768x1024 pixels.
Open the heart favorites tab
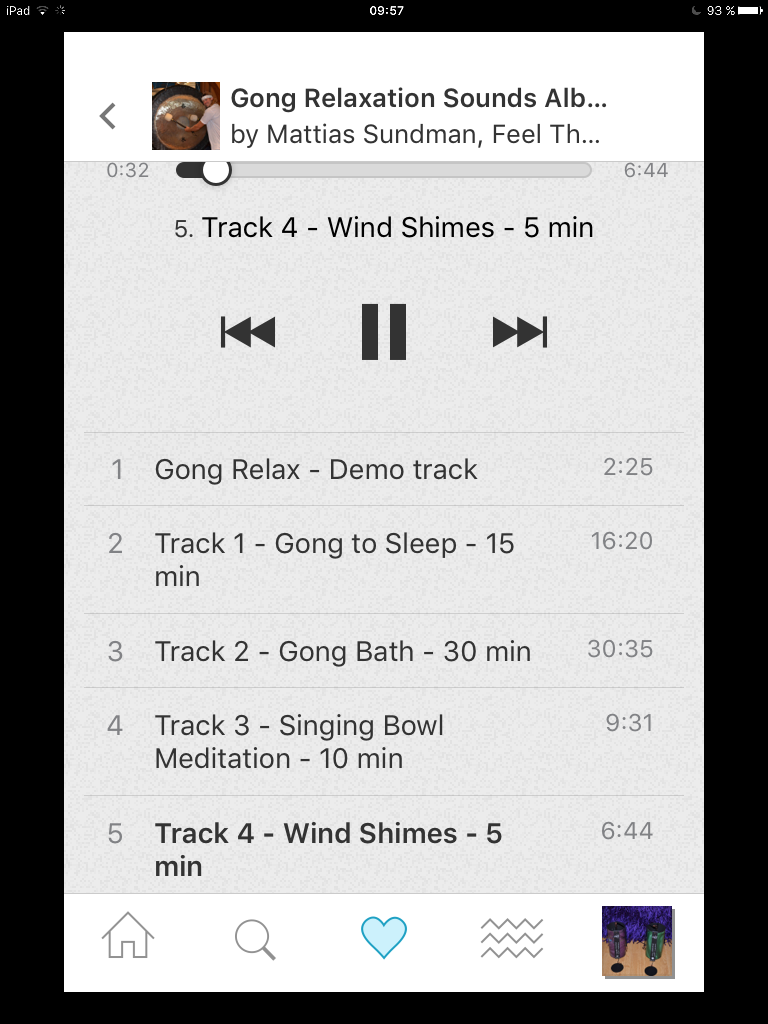[384, 938]
